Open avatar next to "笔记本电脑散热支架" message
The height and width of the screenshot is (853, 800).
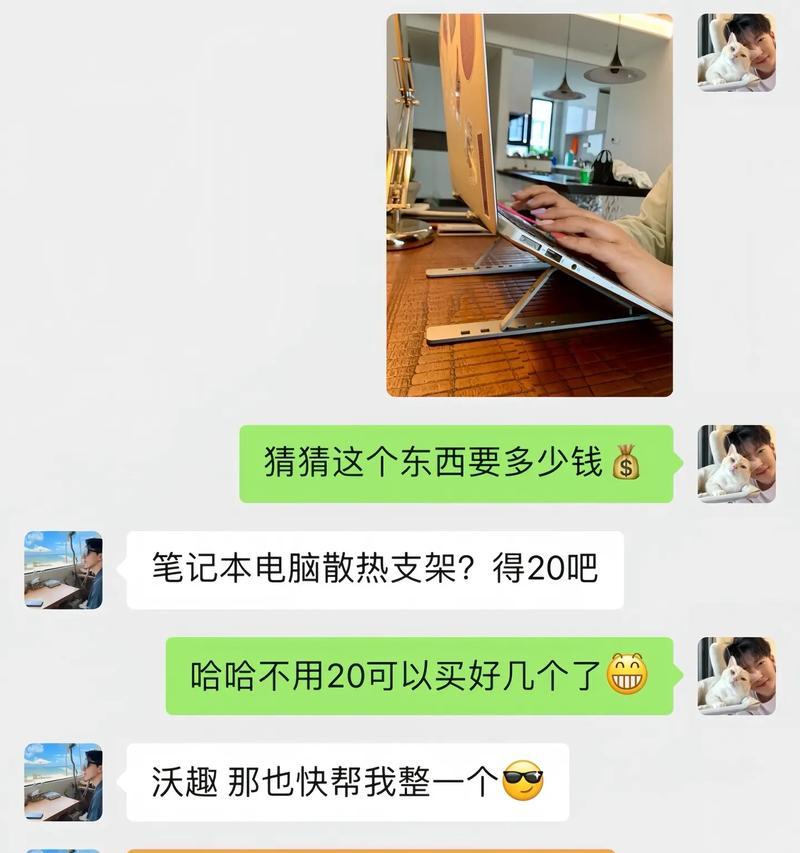(63, 570)
